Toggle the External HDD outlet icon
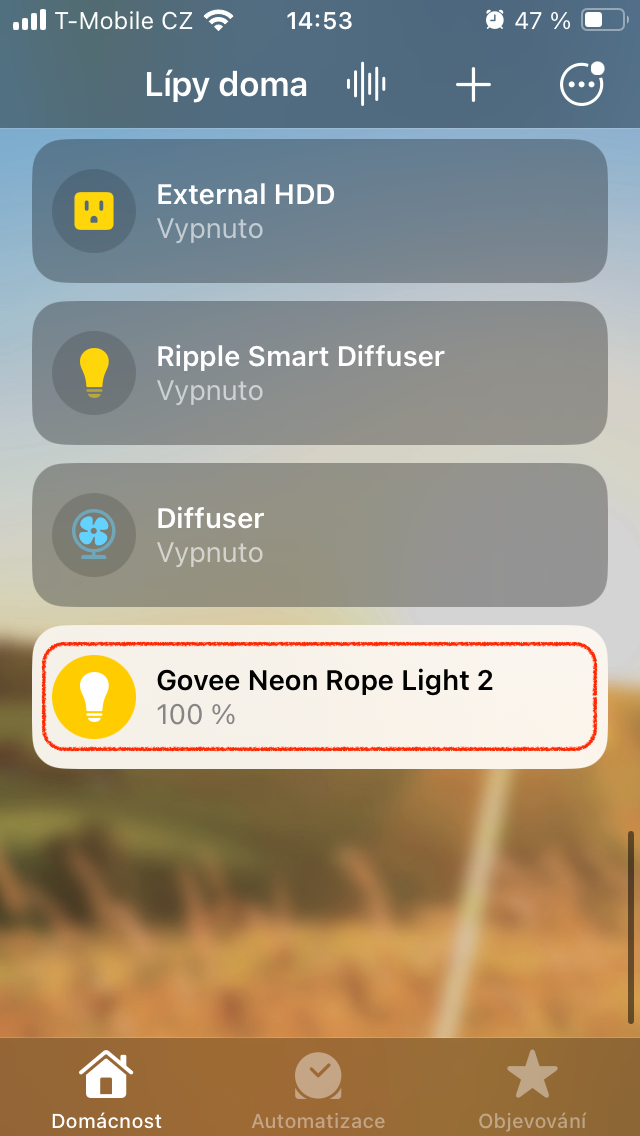Viewport: 640px width, 1136px height. pyautogui.click(x=94, y=211)
